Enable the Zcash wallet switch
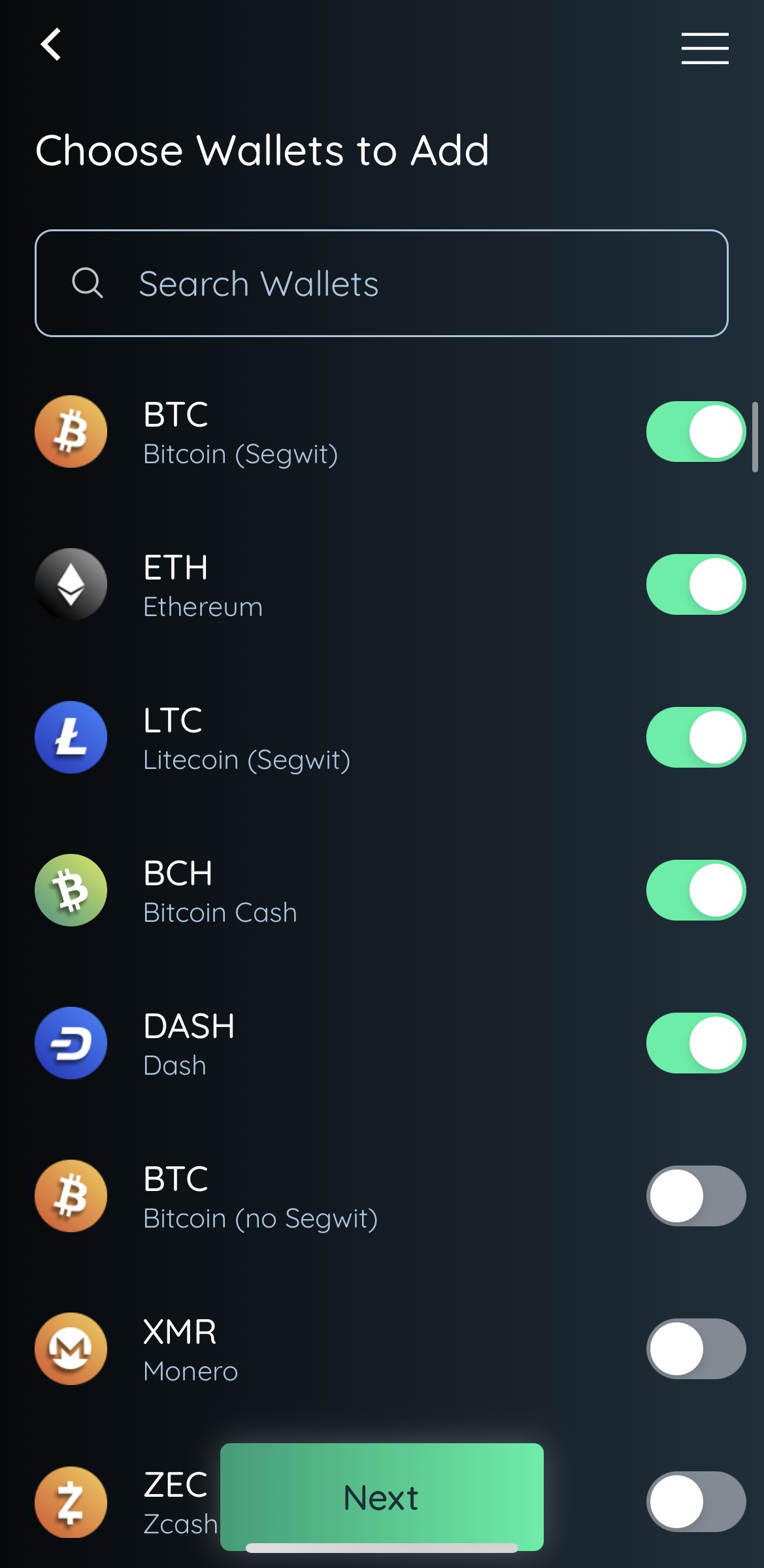The height and width of the screenshot is (1568, 764). point(695,1502)
